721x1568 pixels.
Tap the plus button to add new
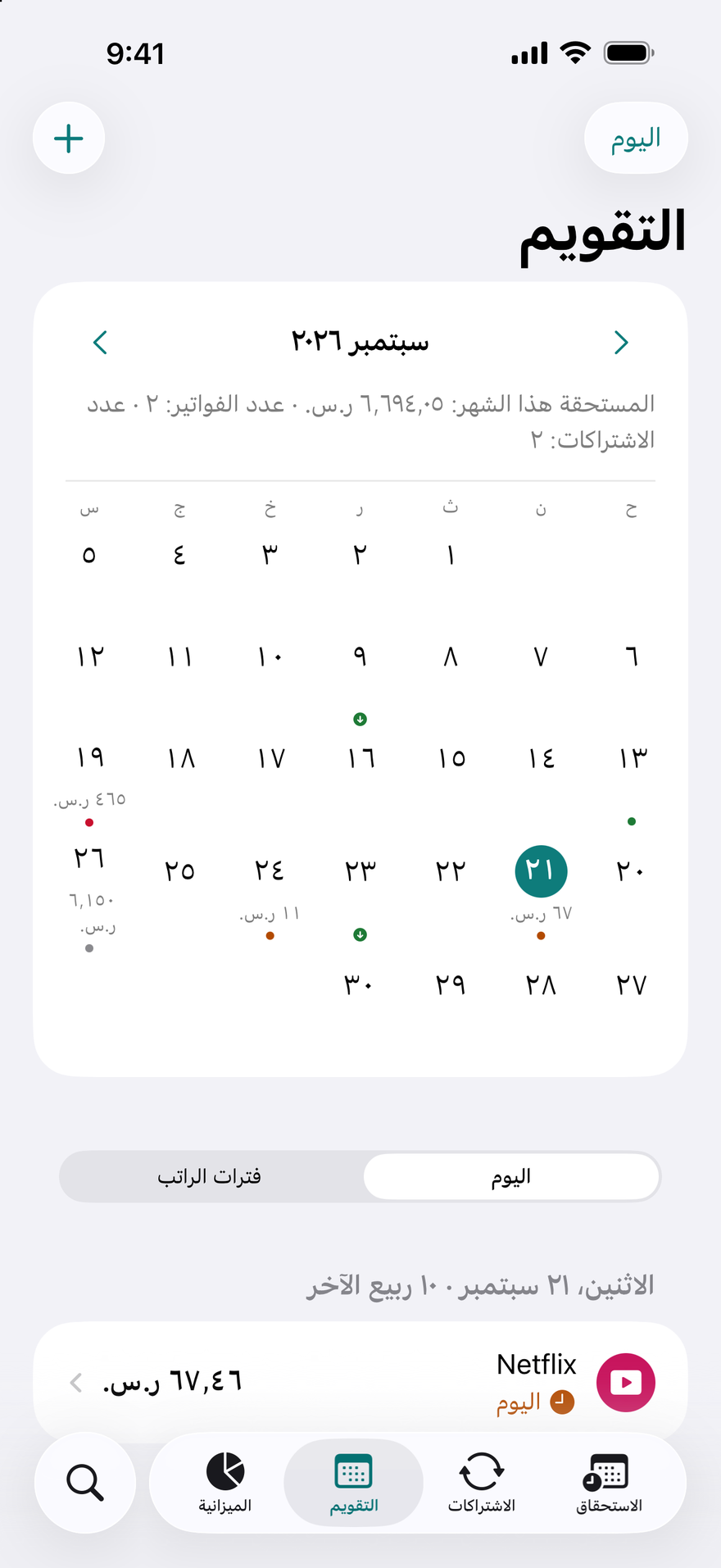coord(69,138)
